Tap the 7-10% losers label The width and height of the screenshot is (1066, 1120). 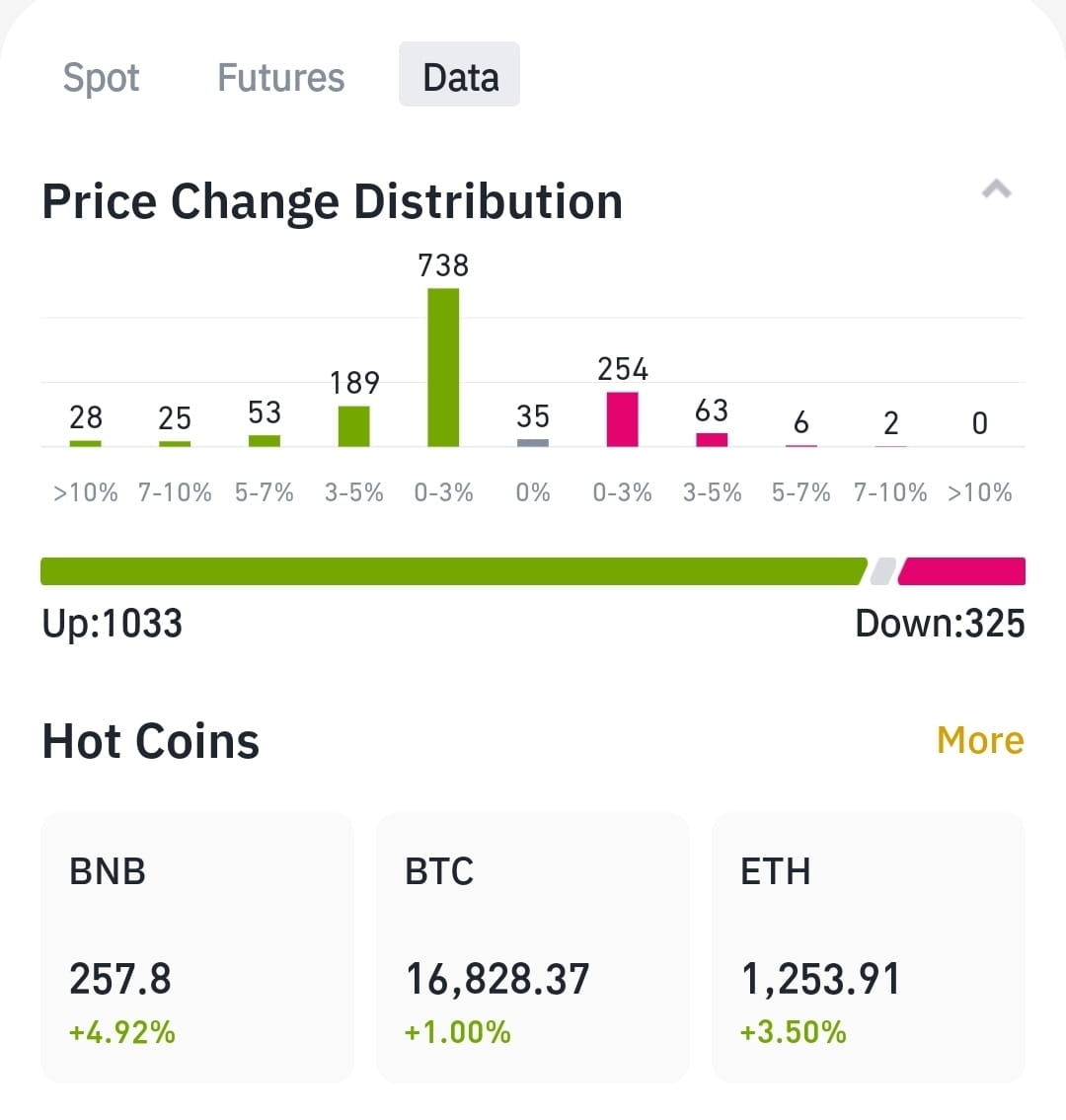coord(889,491)
